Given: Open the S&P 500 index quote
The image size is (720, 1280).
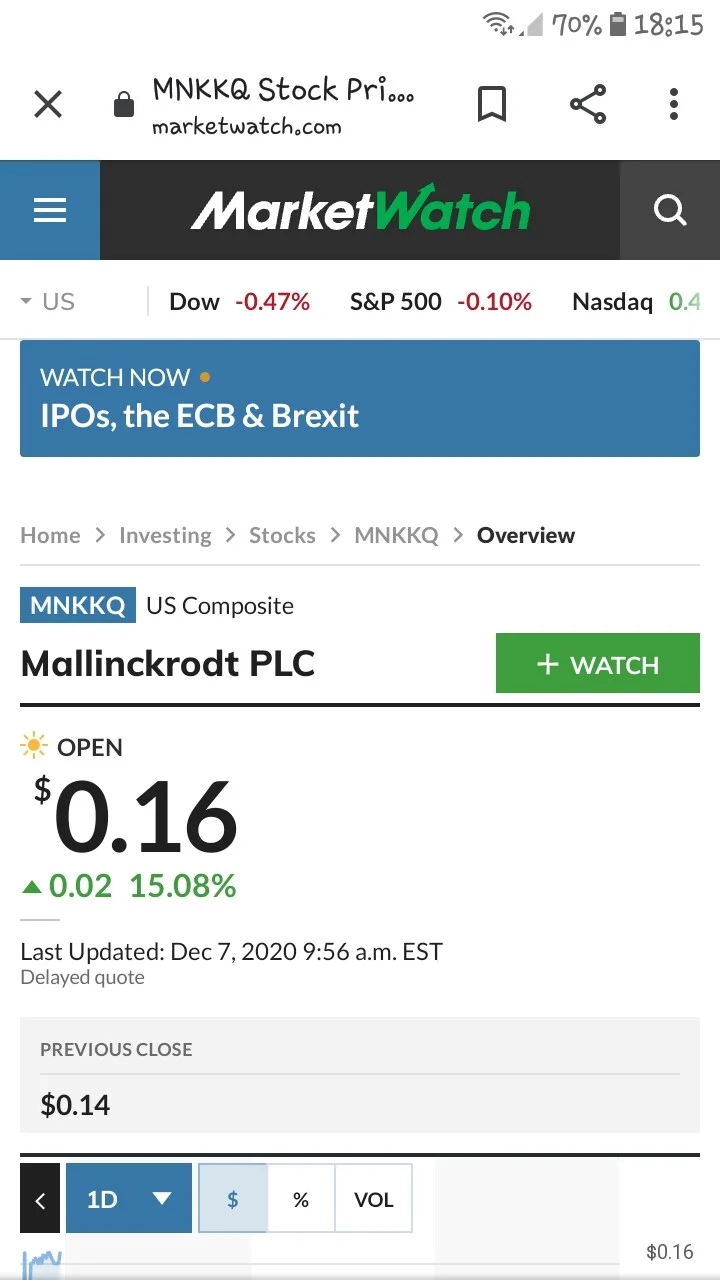Looking at the screenshot, I should (441, 301).
